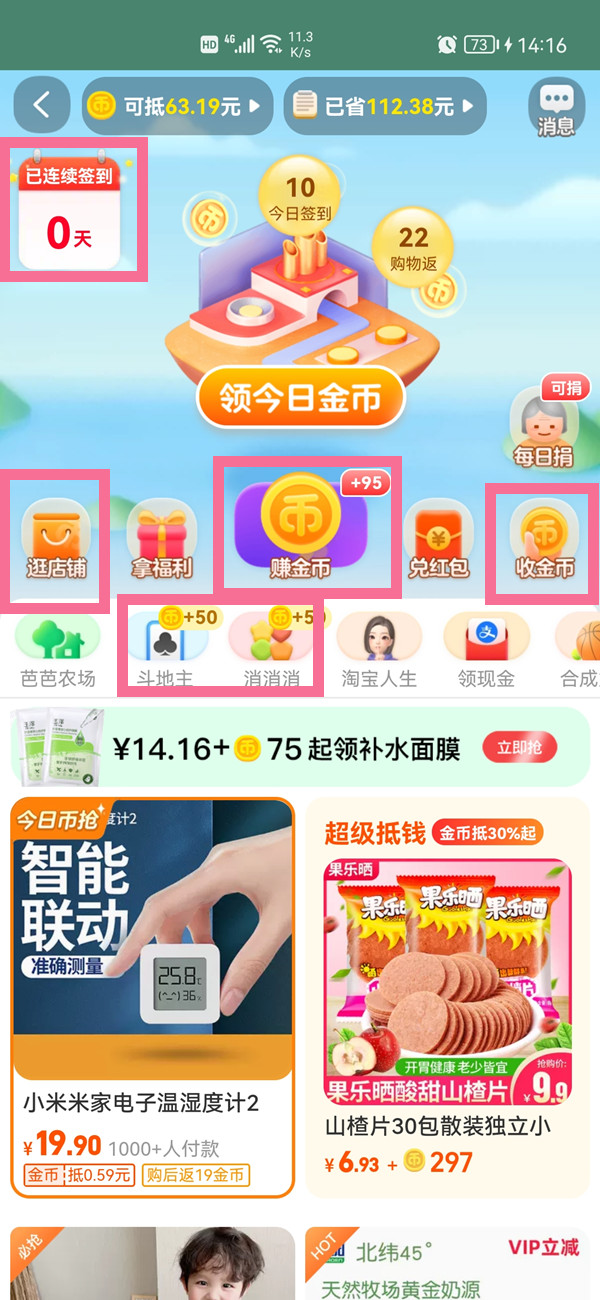The width and height of the screenshot is (600, 1300).
Task: Launch 芭芭农场 farm game
Action: pos(58,650)
